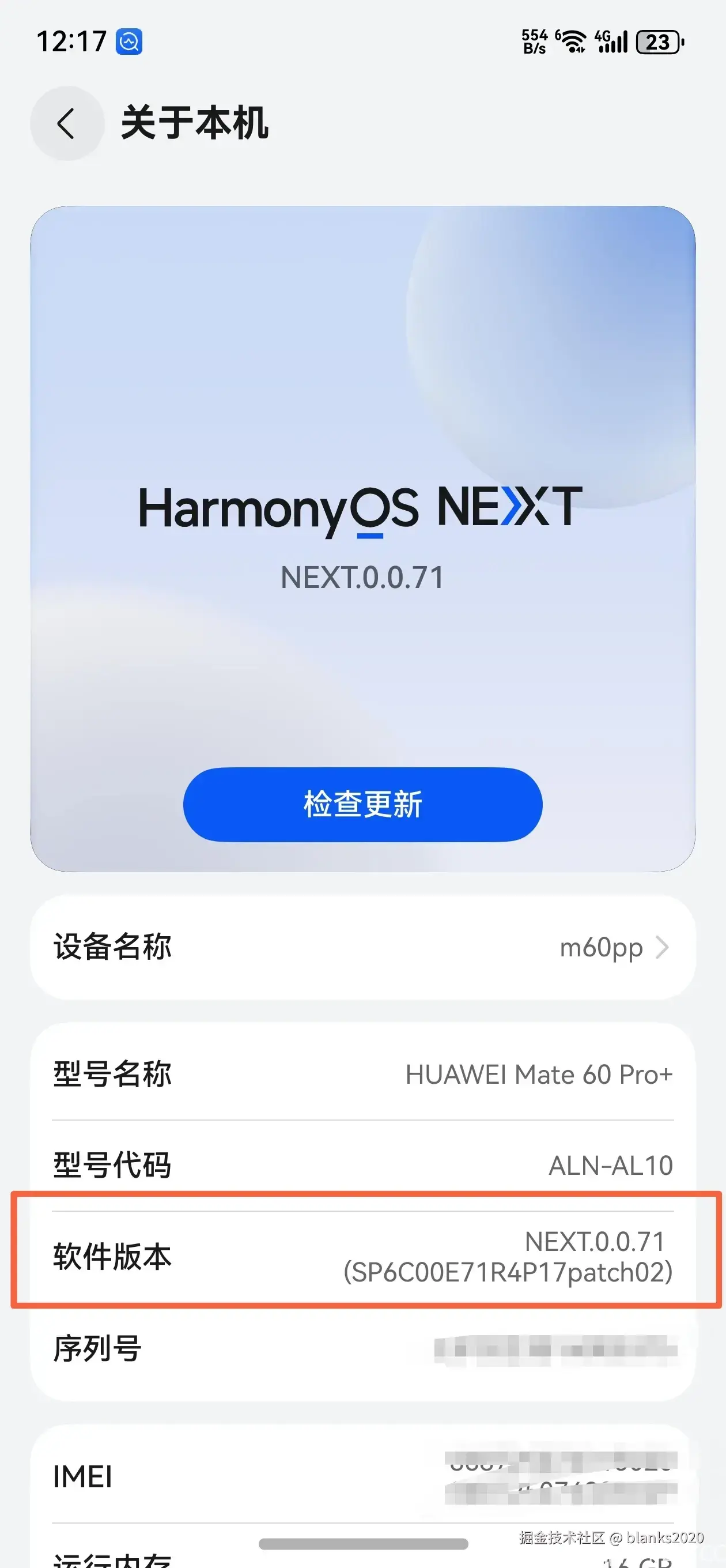
Task: Tap the 软件版本 row
Action: tap(362, 1256)
